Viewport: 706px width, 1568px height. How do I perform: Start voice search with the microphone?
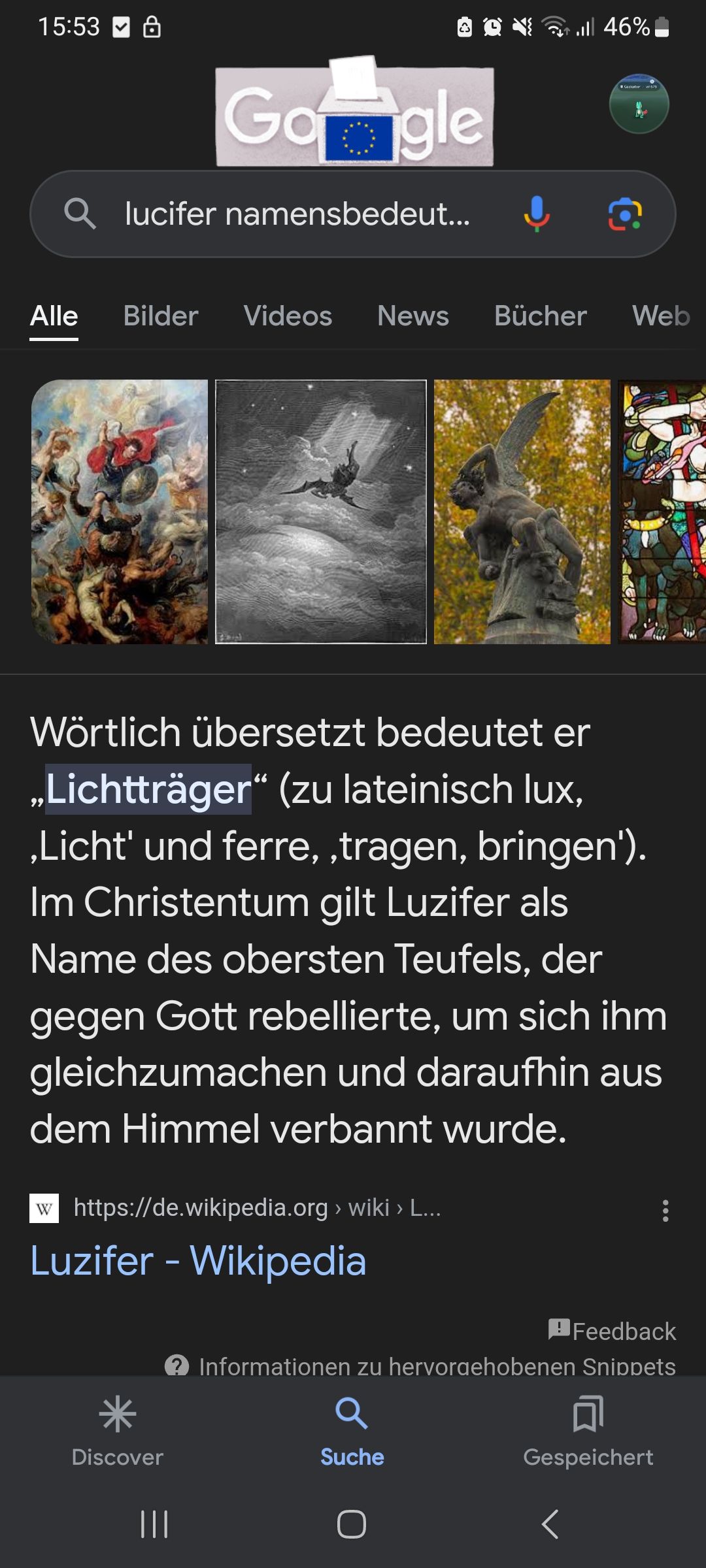(536, 214)
